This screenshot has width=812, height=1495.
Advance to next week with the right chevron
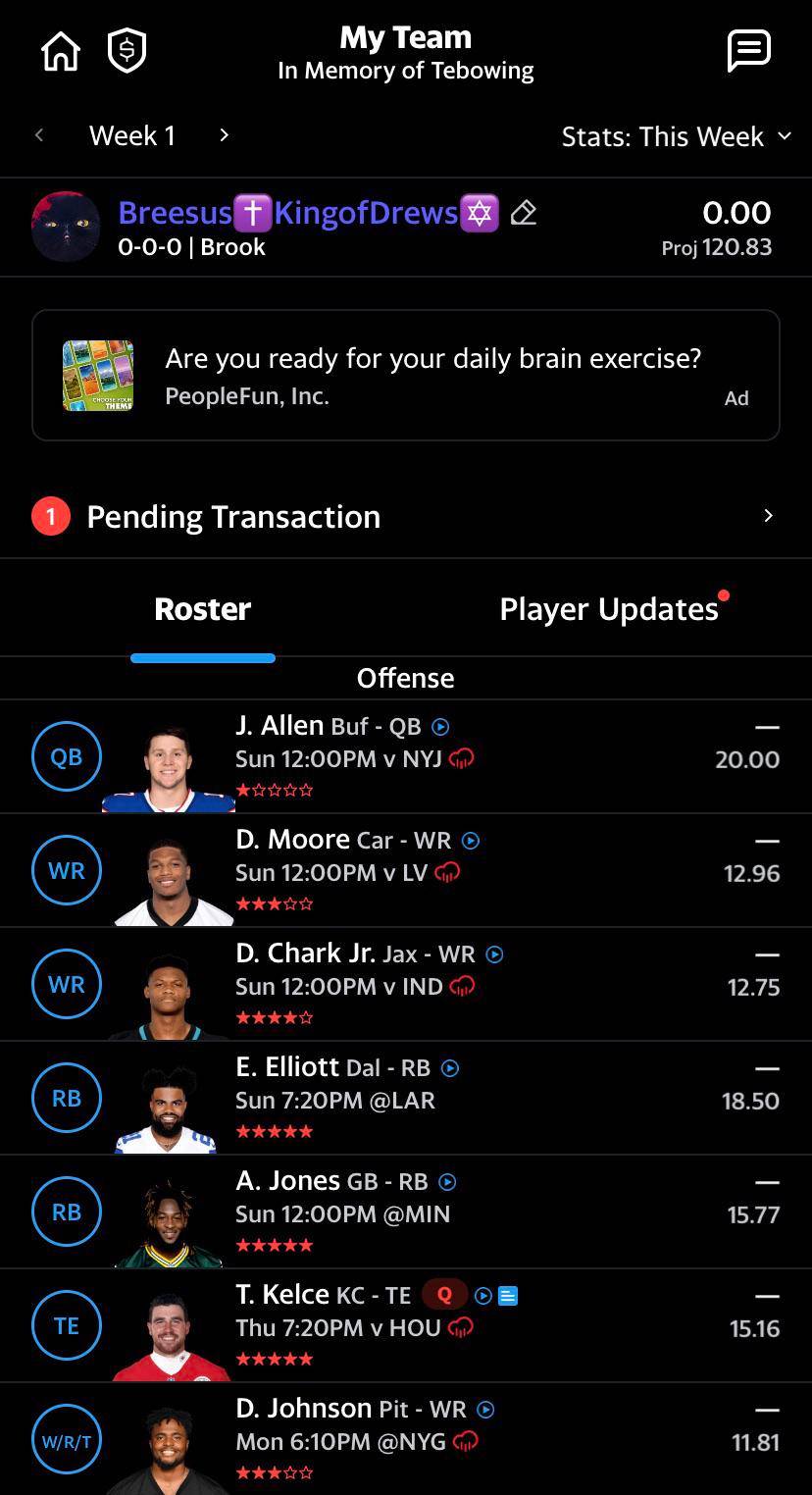tap(224, 135)
